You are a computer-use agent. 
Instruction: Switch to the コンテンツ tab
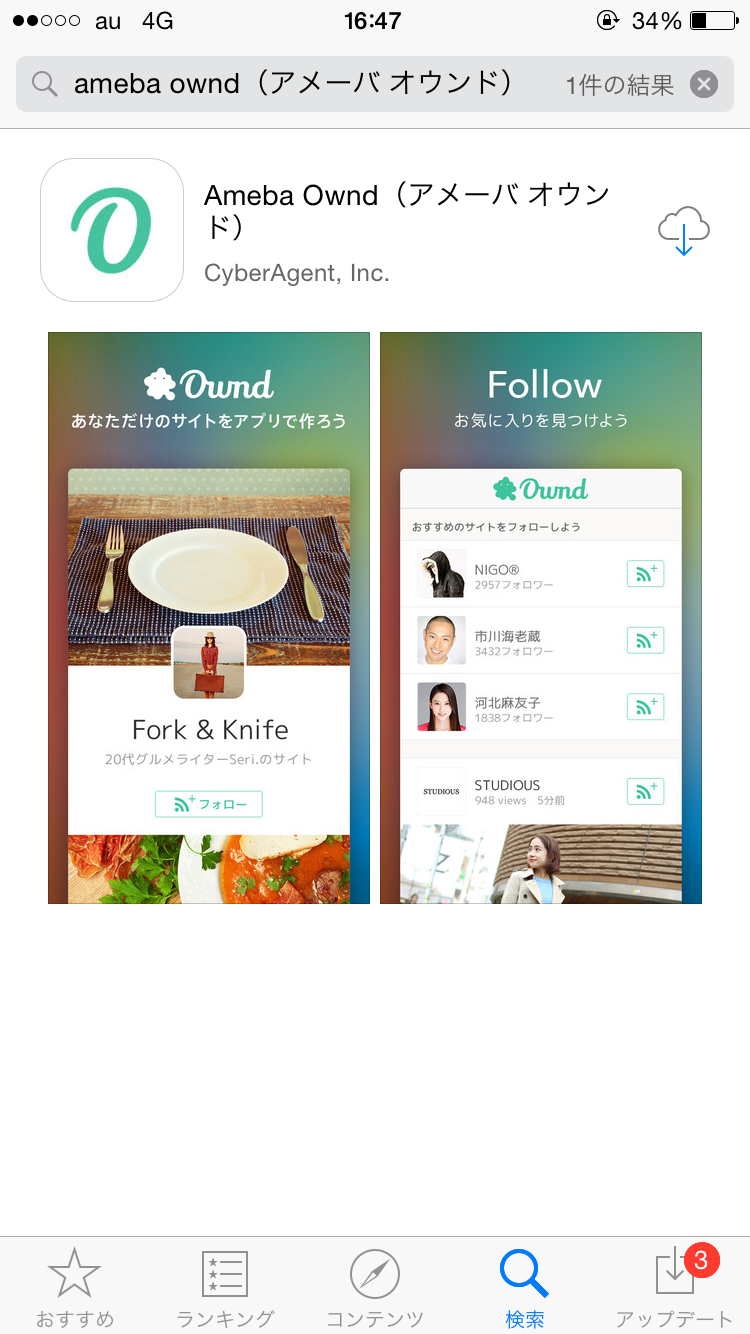tap(375, 1287)
